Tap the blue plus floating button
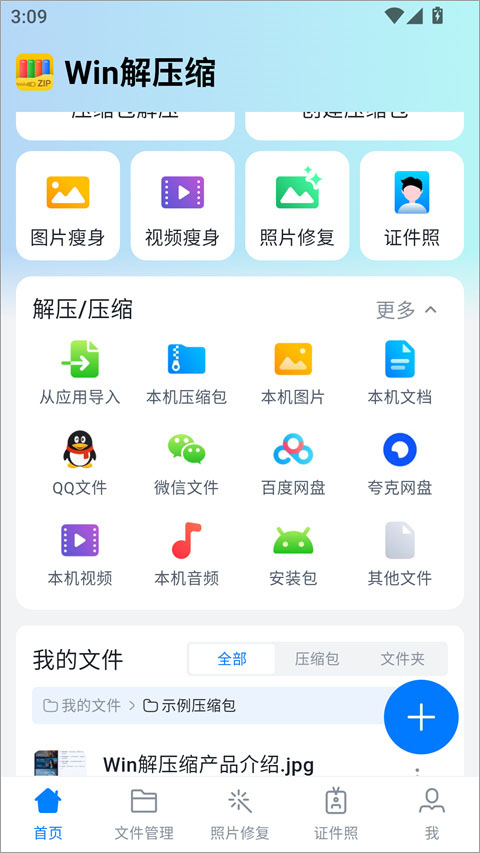Image resolution: width=480 pixels, height=853 pixels. pyautogui.click(x=421, y=717)
